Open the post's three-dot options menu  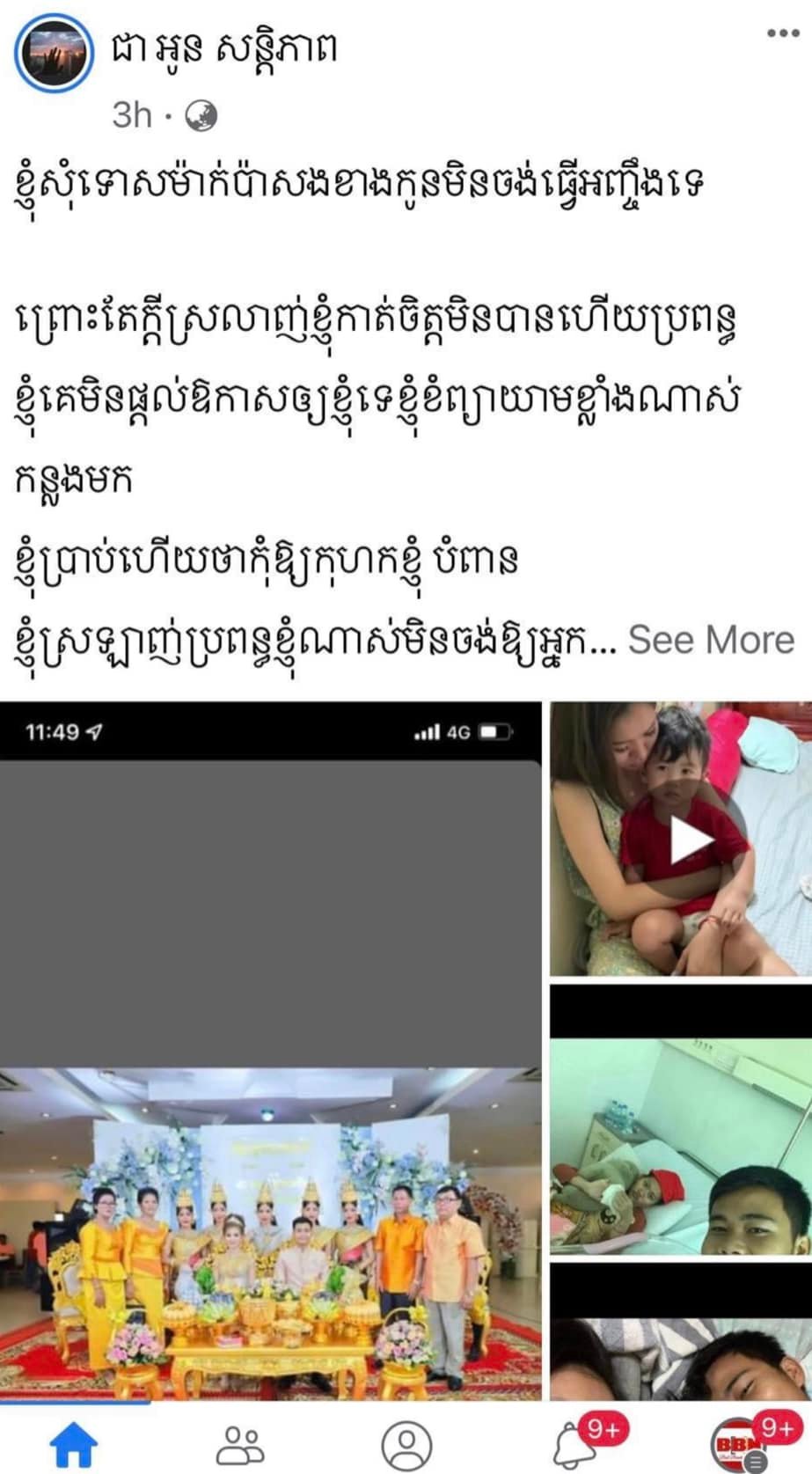(x=782, y=34)
